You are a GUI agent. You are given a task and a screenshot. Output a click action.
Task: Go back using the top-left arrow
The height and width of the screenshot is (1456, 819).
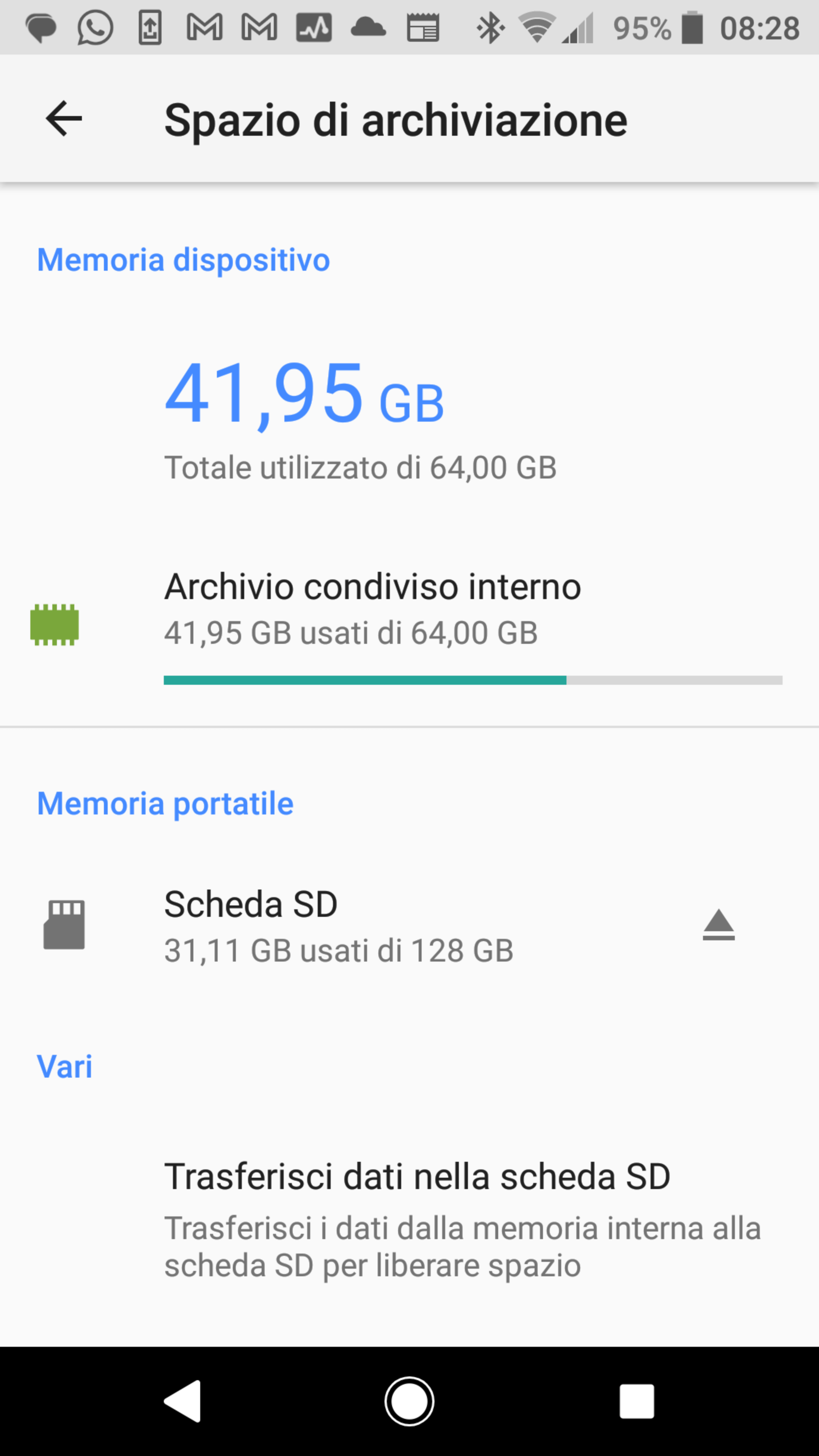point(64,119)
